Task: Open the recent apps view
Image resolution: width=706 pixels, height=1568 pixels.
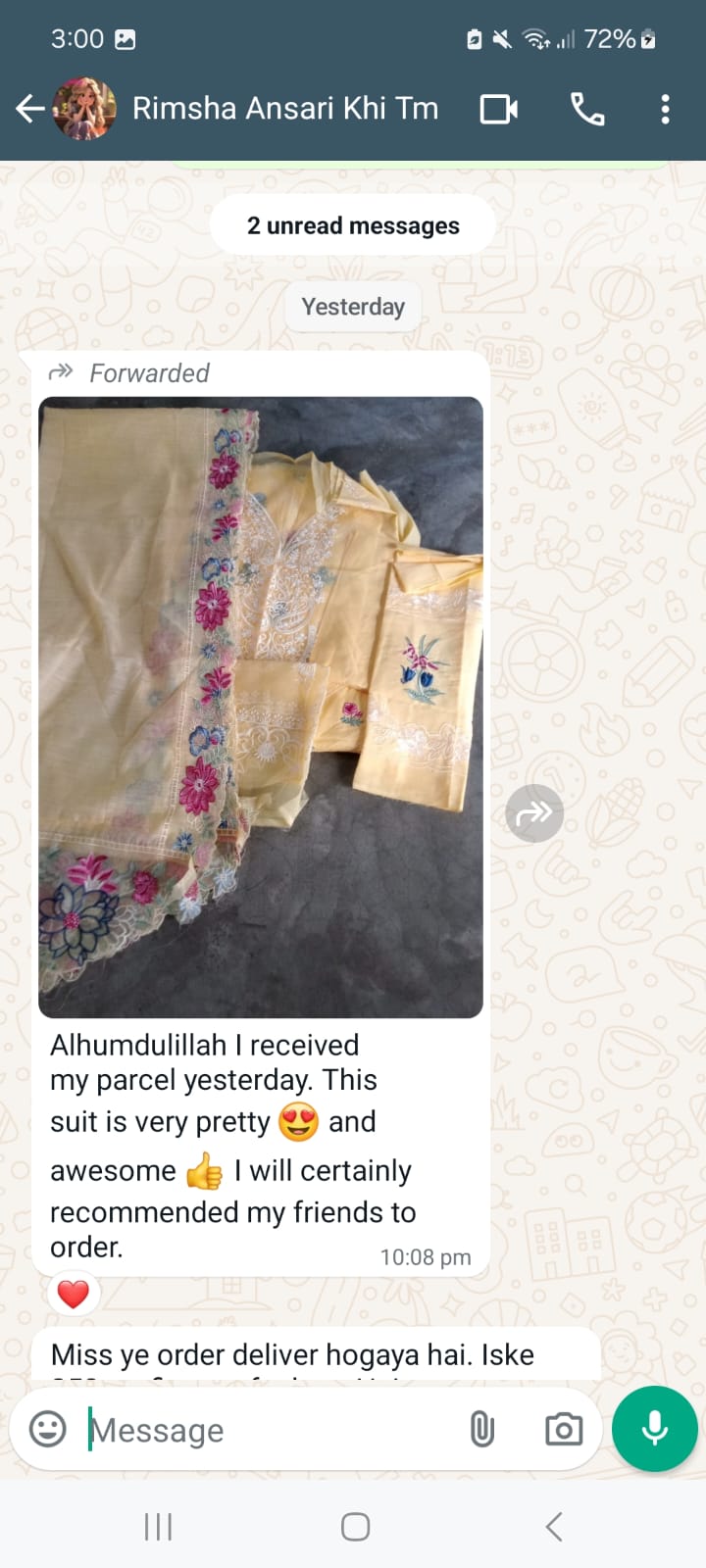Action: 158,1526
